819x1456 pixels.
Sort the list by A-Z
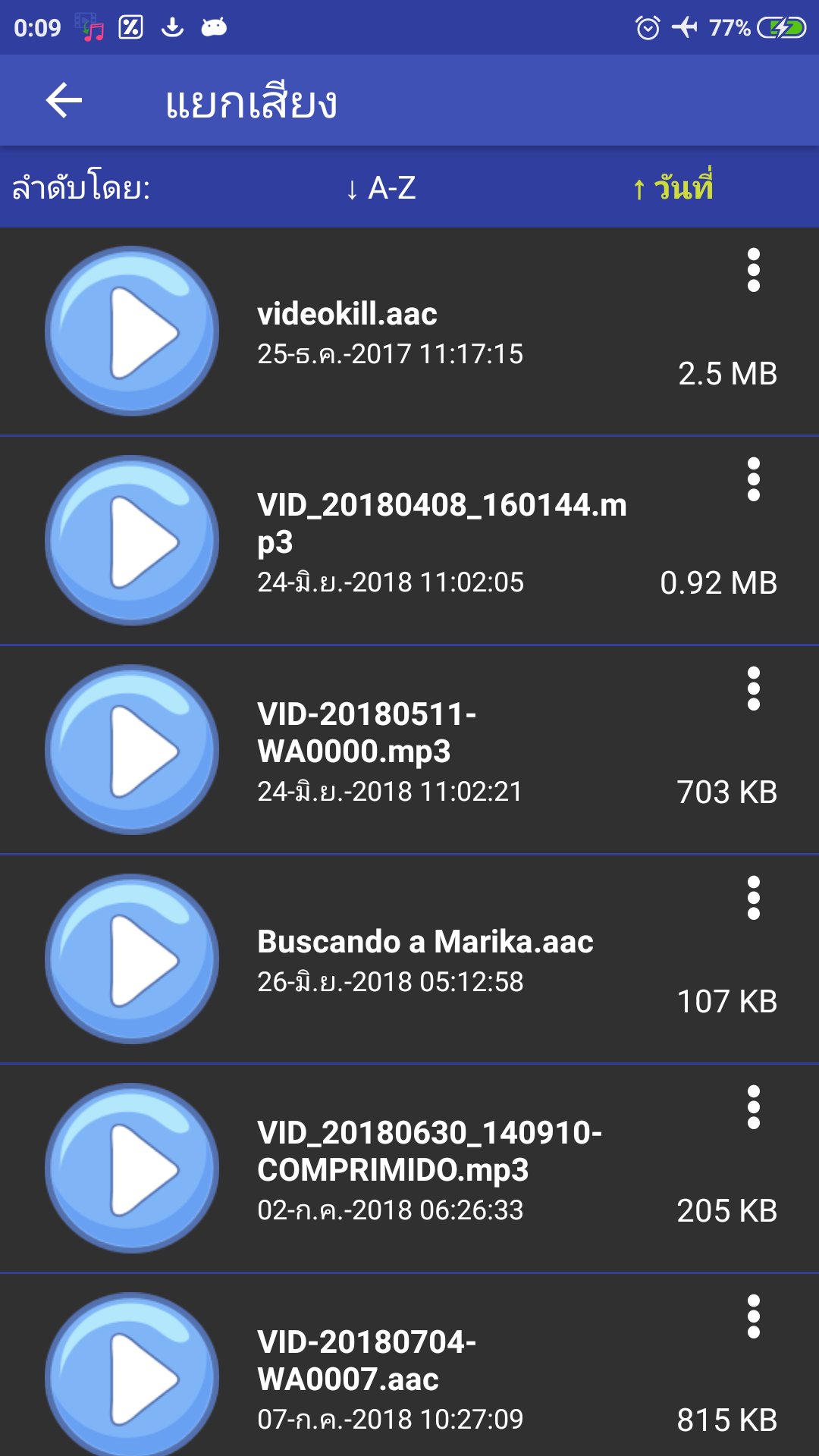pyautogui.click(x=381, y=188)
